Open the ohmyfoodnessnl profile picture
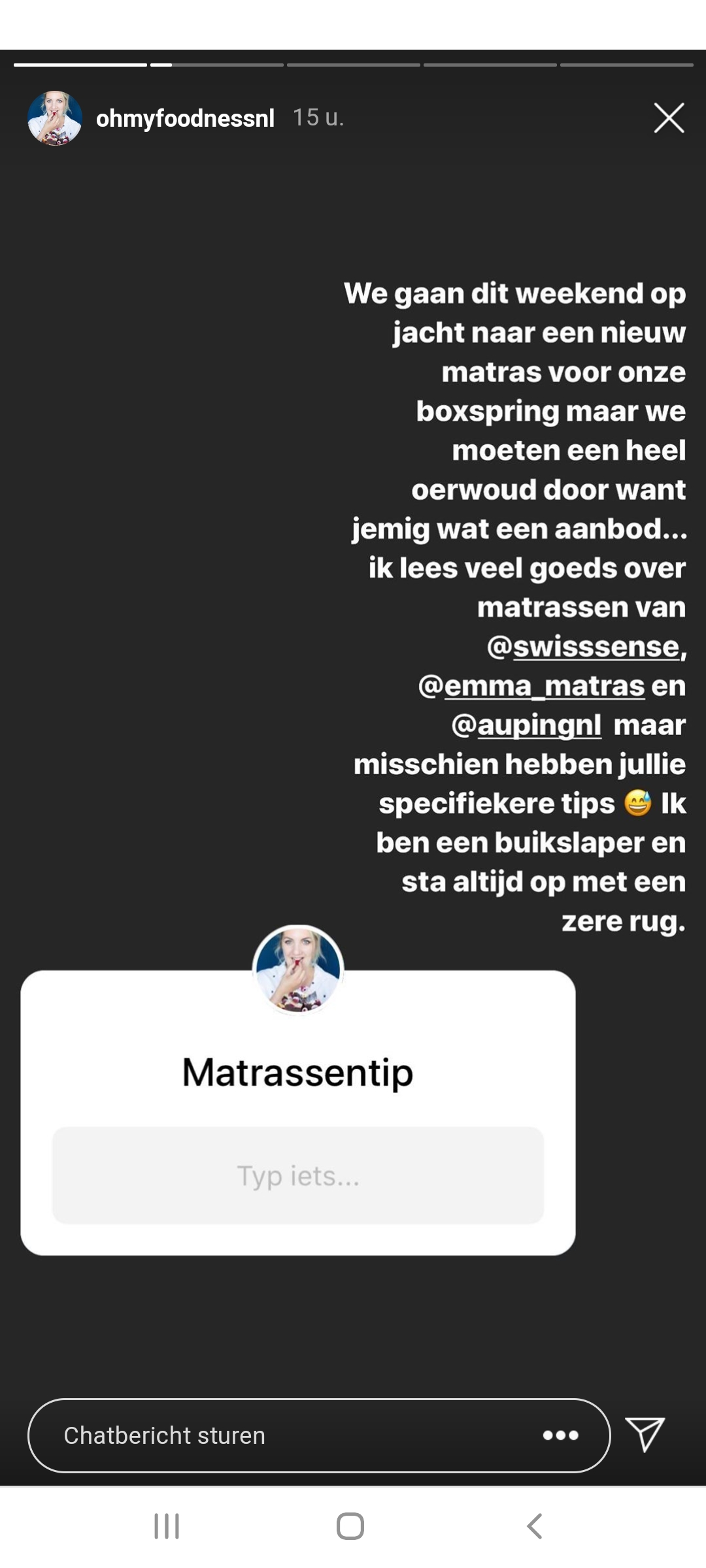This screenshot has height=1568, width=706. 55,118
